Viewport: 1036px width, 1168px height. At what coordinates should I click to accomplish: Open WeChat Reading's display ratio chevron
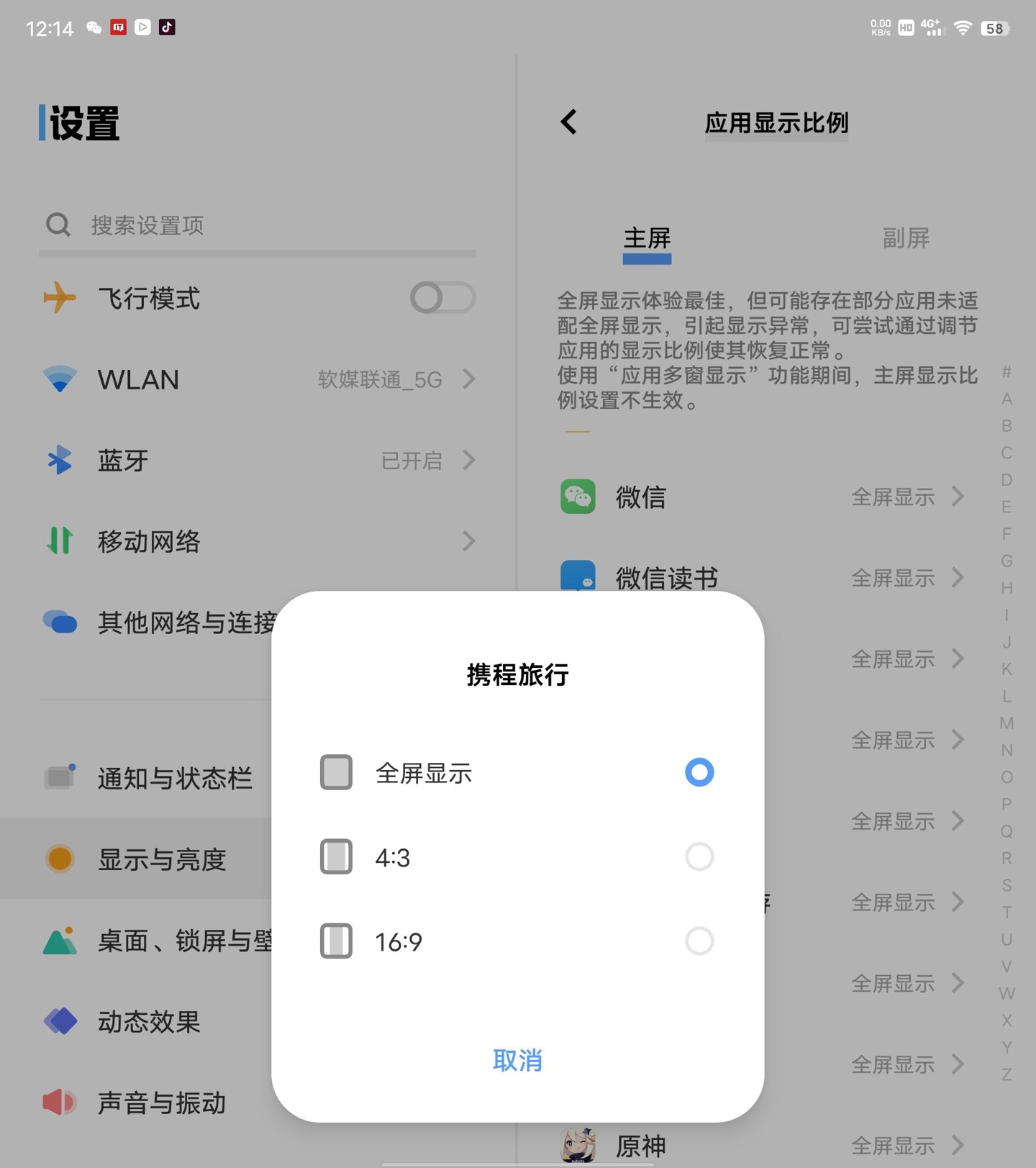pos(957,577)
